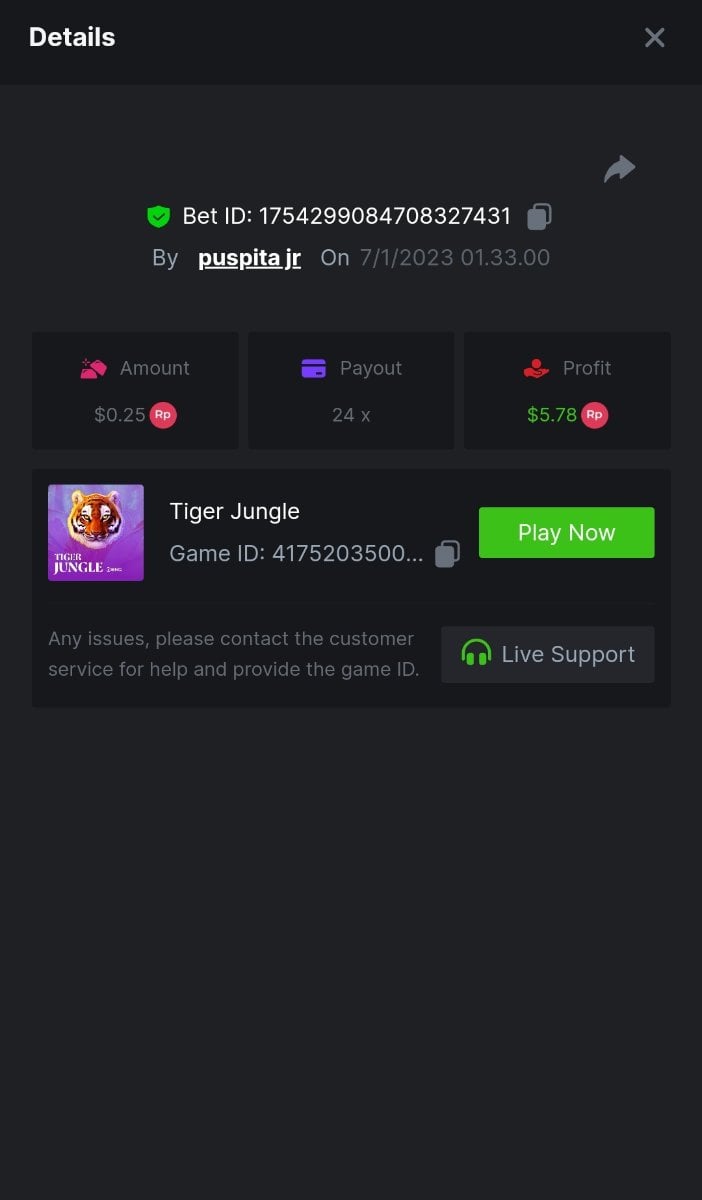Copy the Bet ID

coord(540,216)
